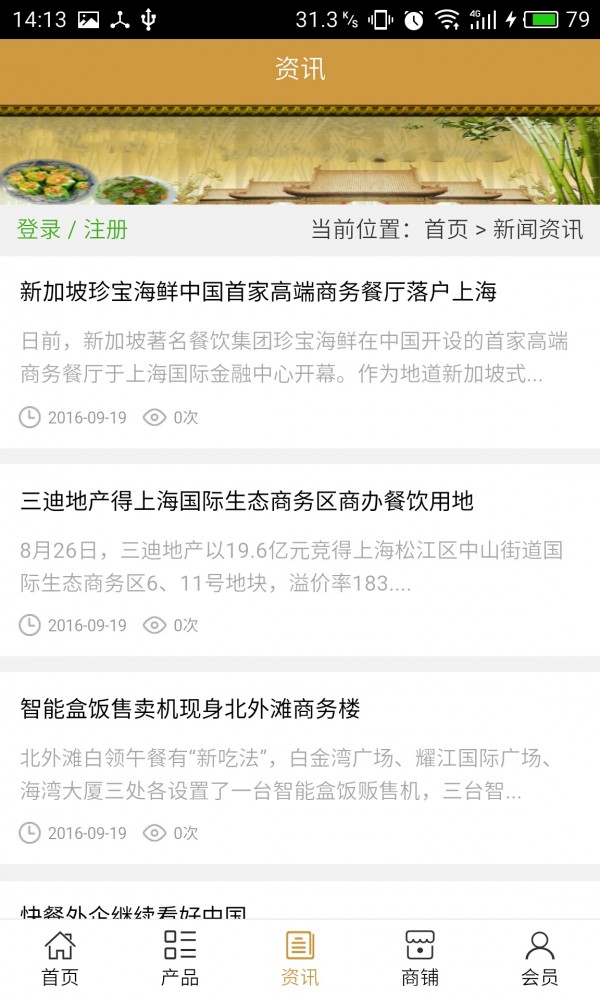600x1000 pixels.
Task: Go to the 商铺 shops tab
Action: click(x=420, y=958)
